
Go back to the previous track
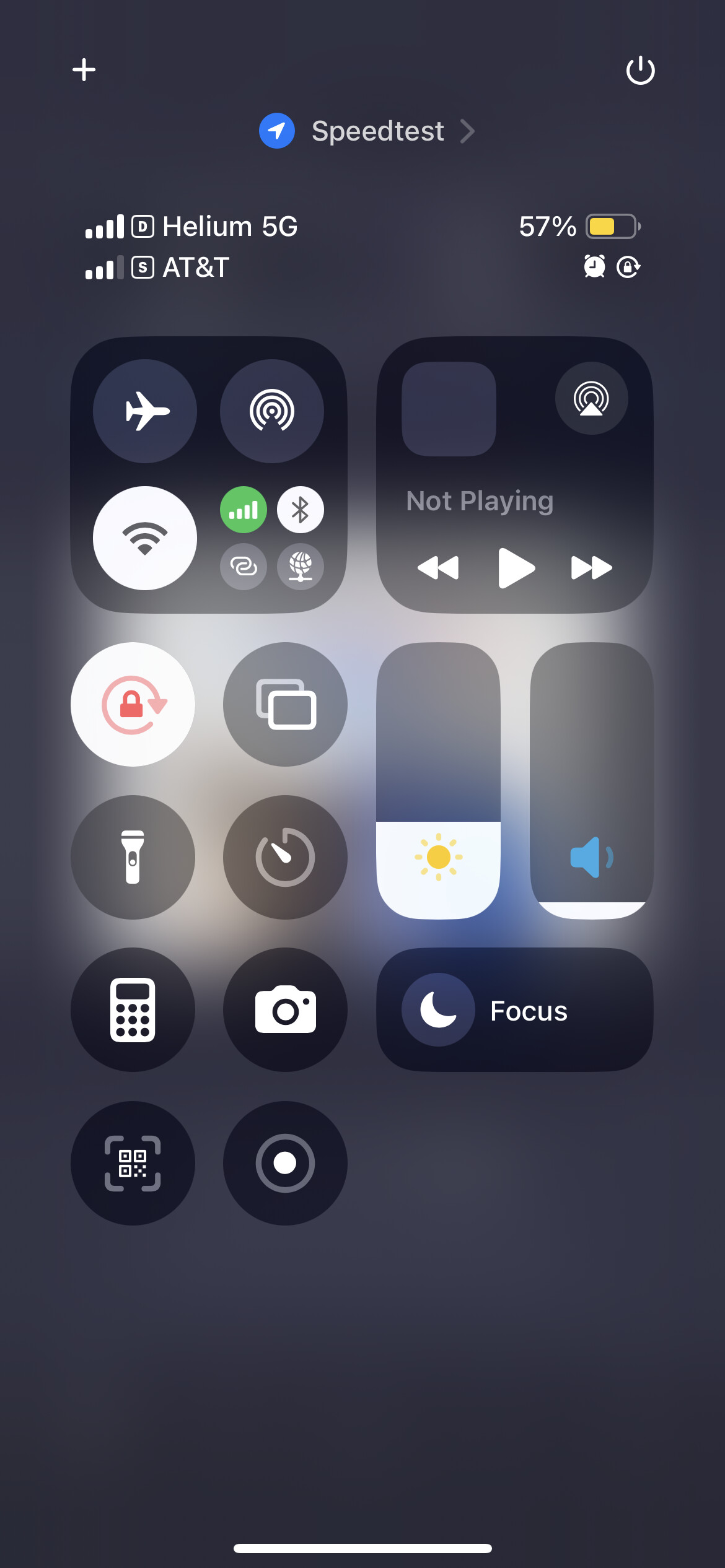438,568
